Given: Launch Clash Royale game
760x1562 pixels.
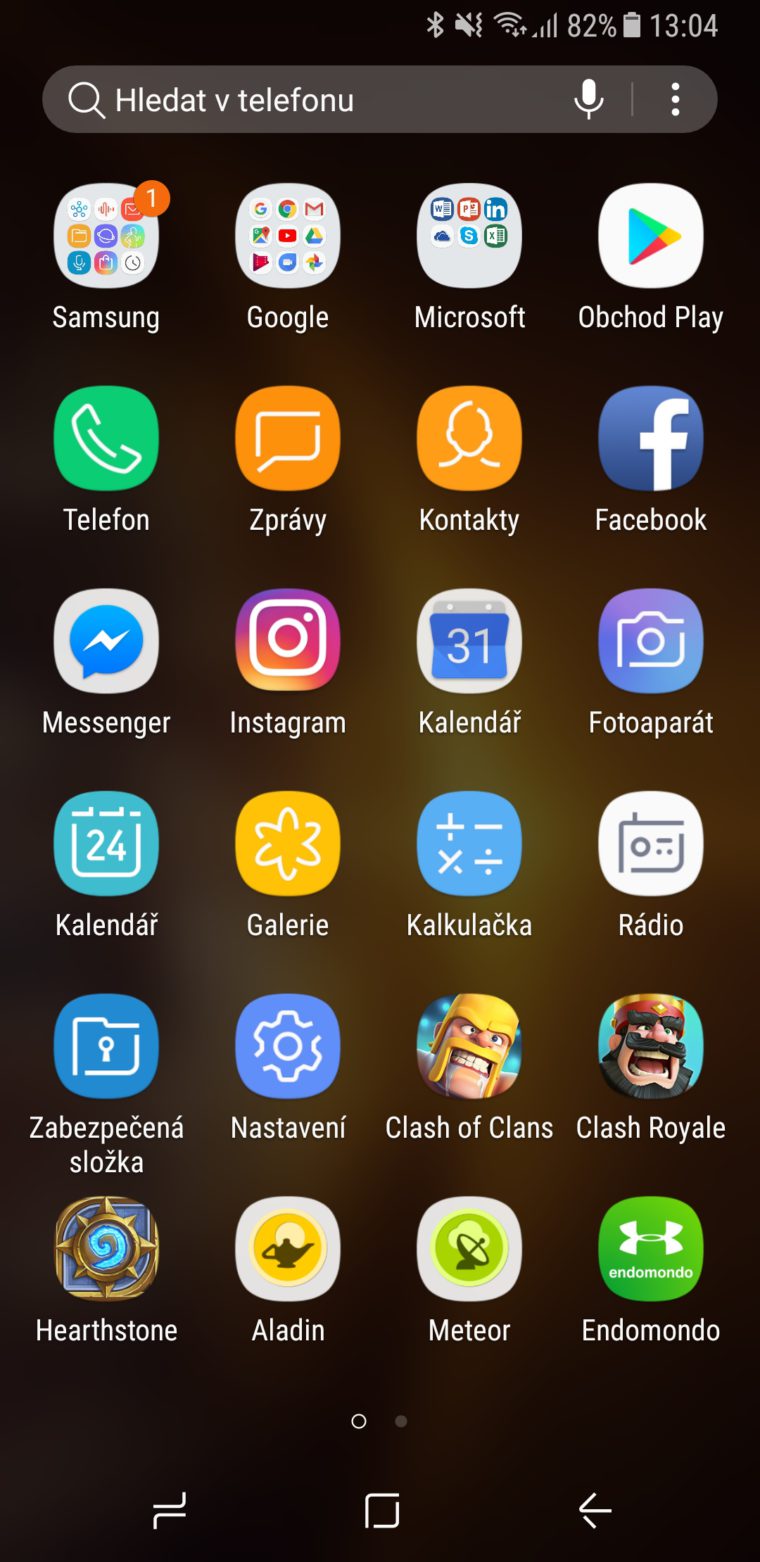Looking at the screenshot, I should click(651, 1046).
